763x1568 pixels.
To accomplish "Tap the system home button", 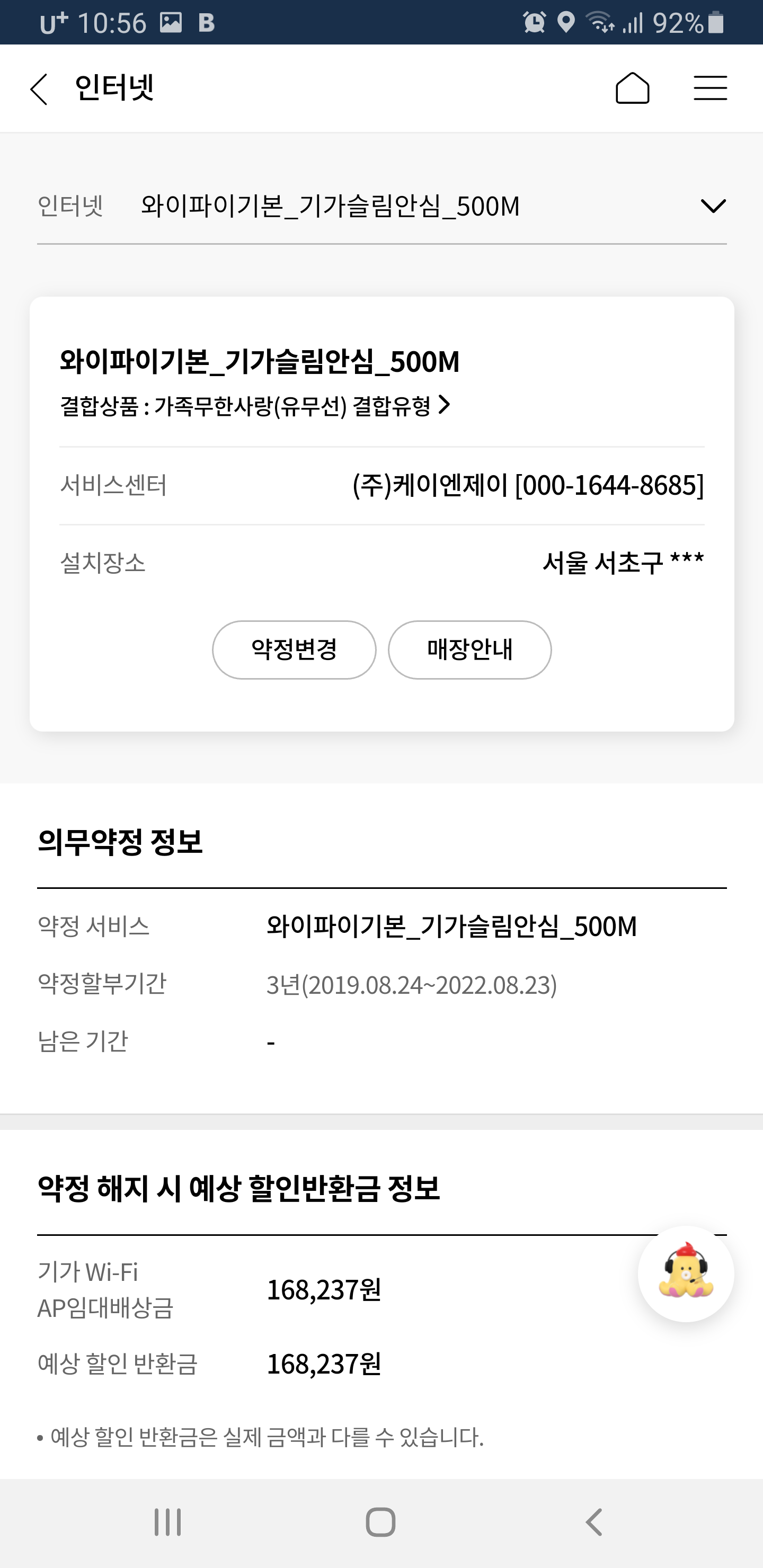I will coord(380,1522).
